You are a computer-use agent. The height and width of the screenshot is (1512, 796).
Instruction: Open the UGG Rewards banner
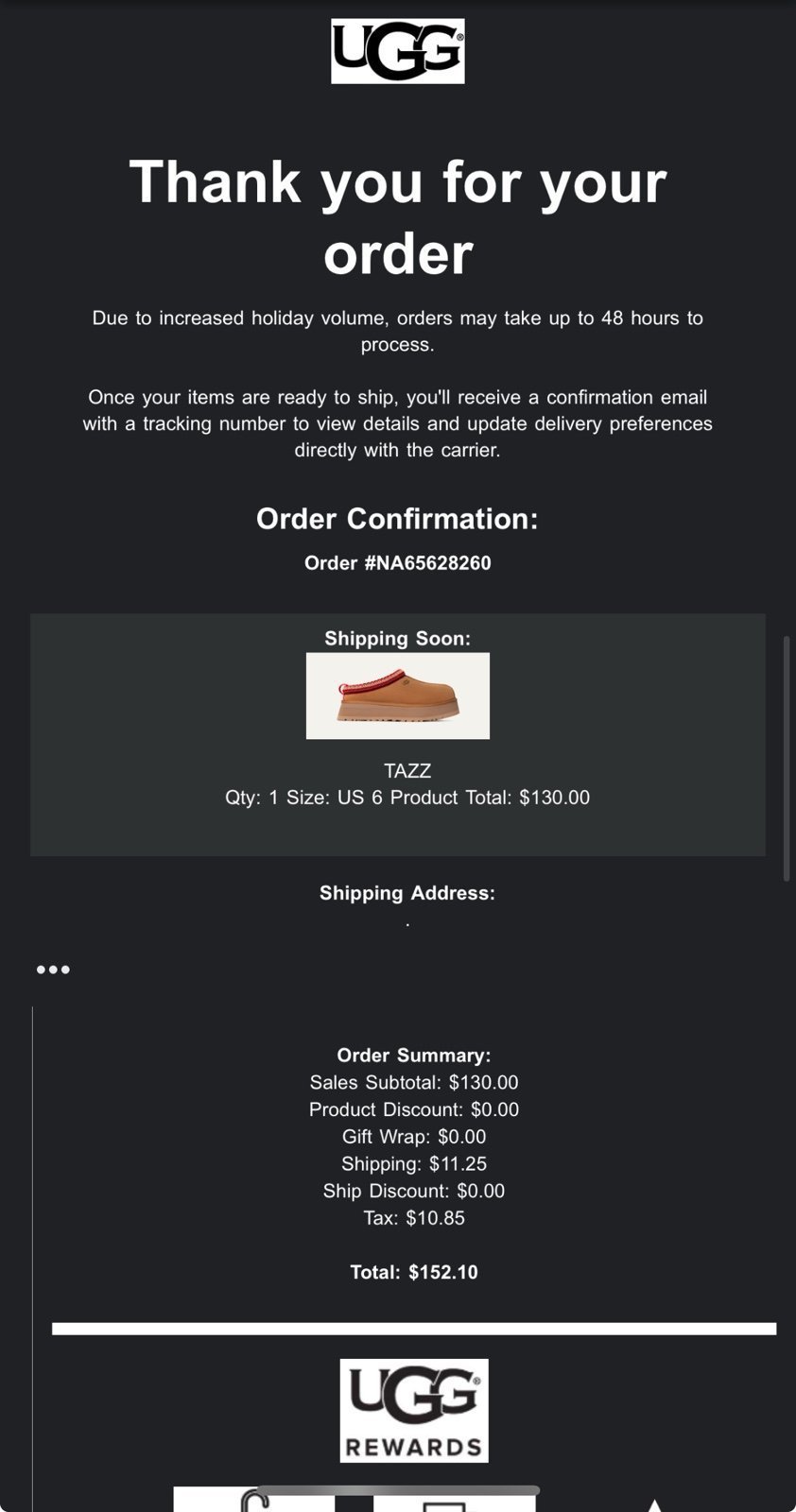coord(414,1411)
